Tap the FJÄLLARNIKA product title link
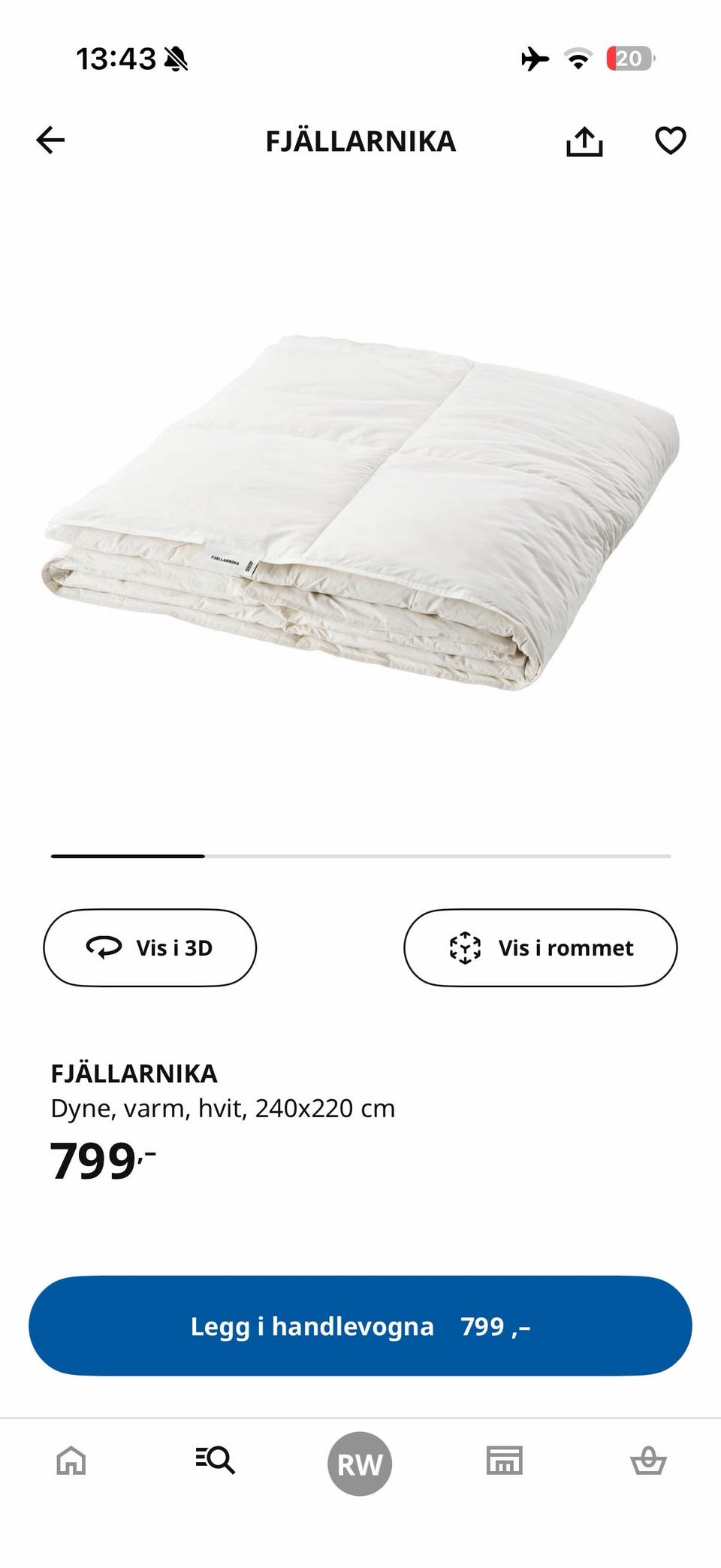The height and width of the screenshot is (1568, 721). click(x=134, y=1073)
